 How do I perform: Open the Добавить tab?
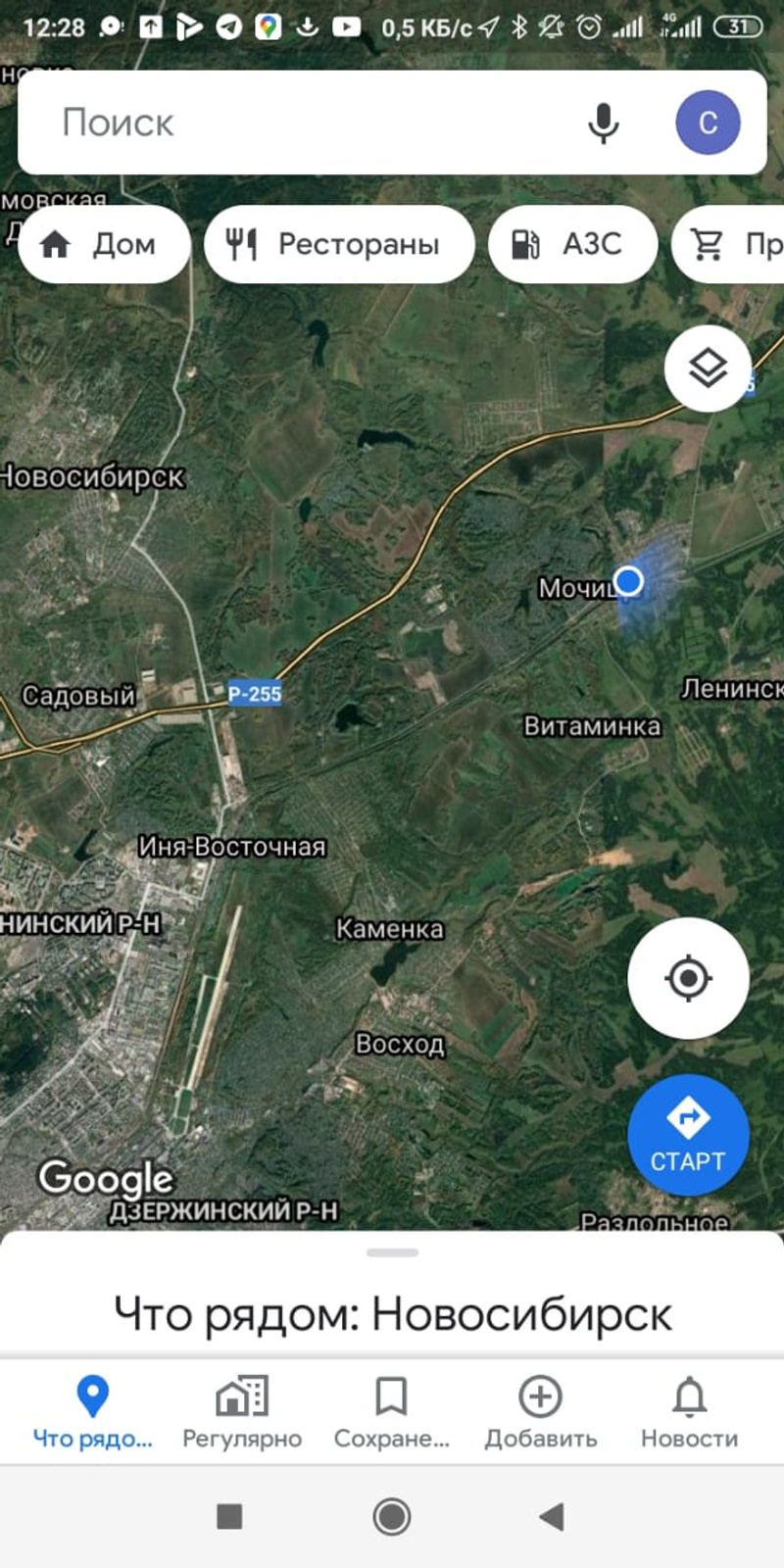coord(540,1411)
